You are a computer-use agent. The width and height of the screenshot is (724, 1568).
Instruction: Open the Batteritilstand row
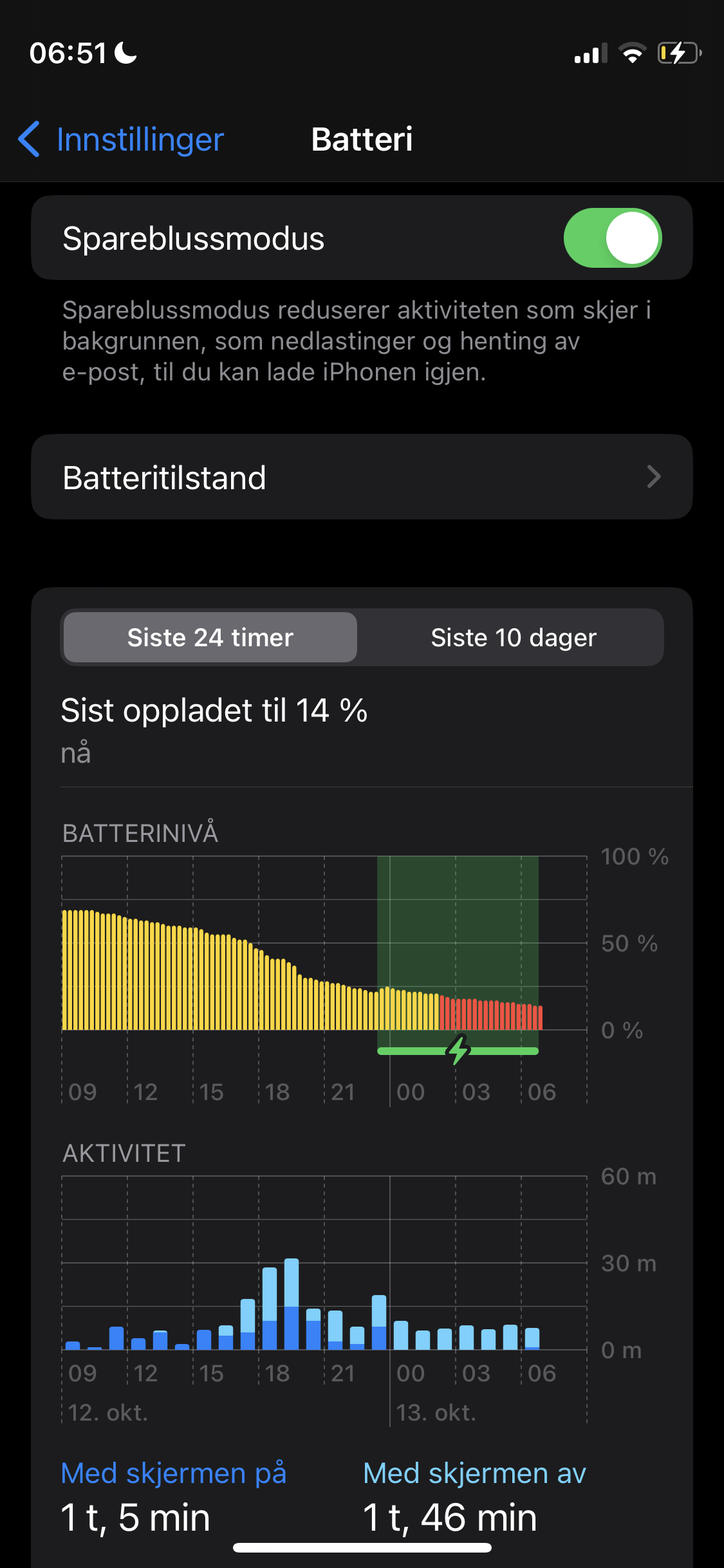362,477
